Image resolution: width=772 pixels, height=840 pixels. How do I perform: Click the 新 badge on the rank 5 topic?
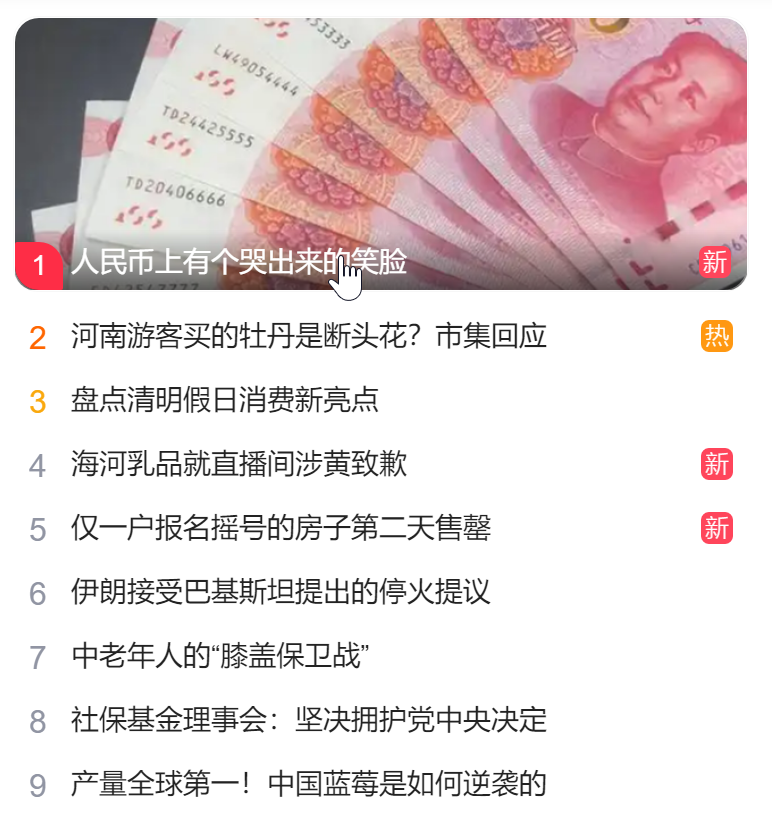[716, 527]
